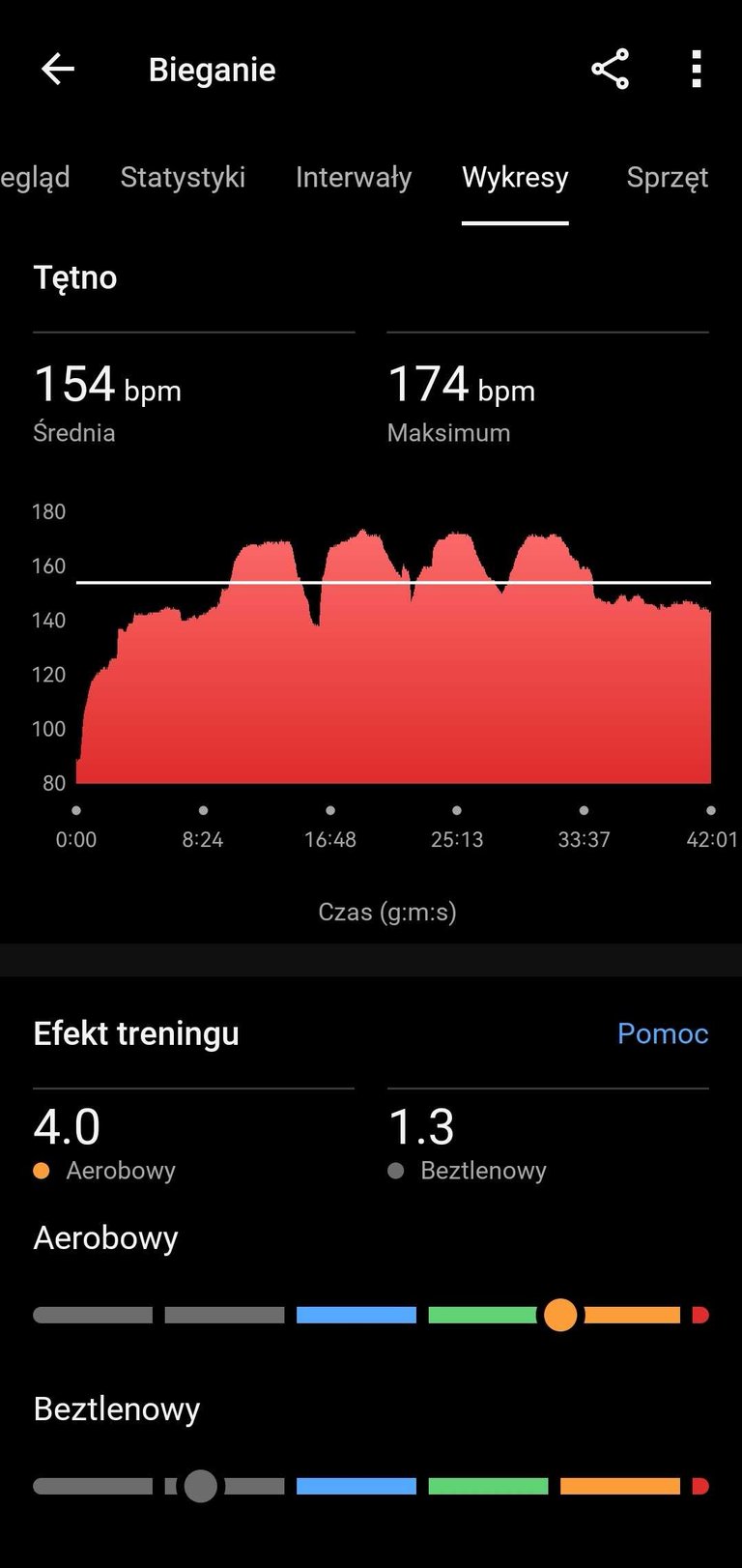Share this running activity

point(610,70)
